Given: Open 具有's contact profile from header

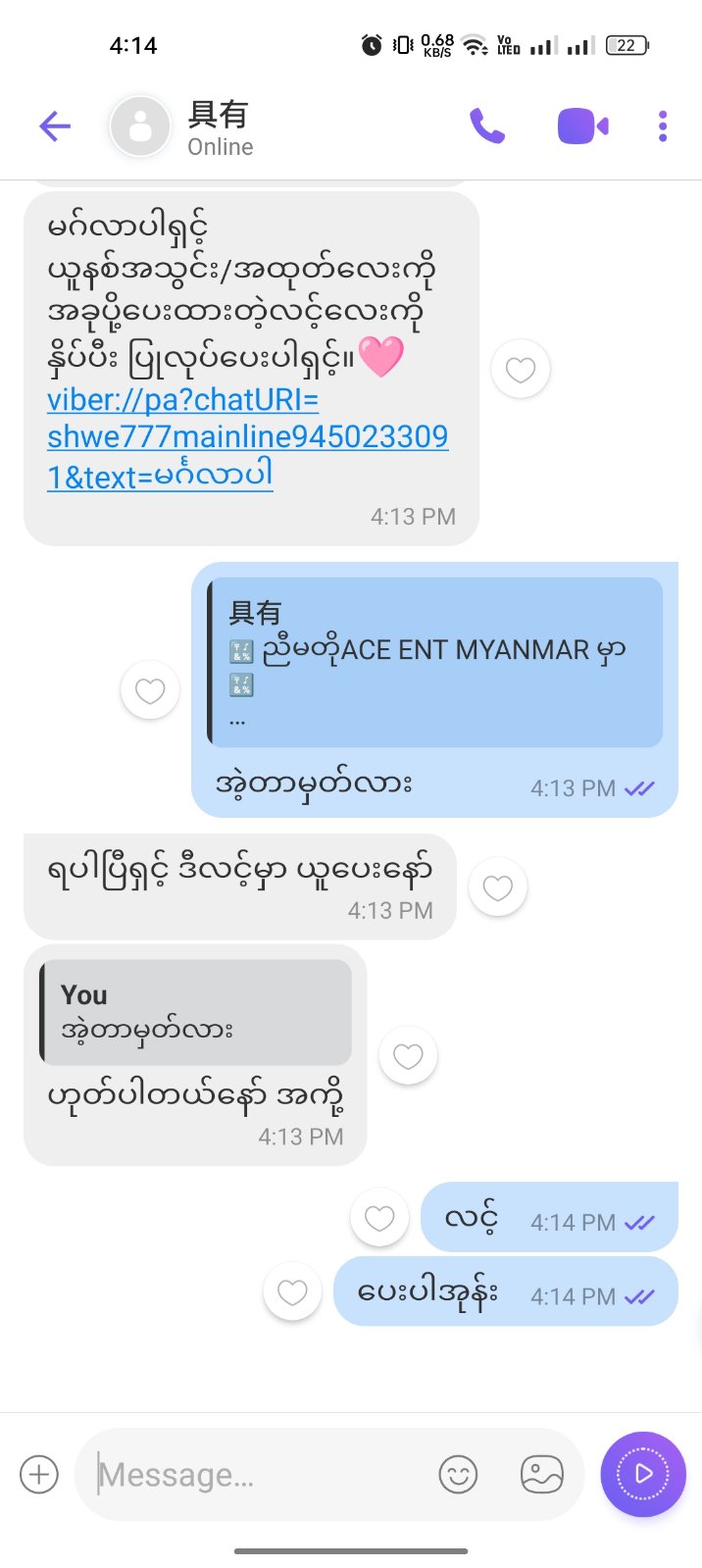Looking at the screenshot, I should [220, 127].
